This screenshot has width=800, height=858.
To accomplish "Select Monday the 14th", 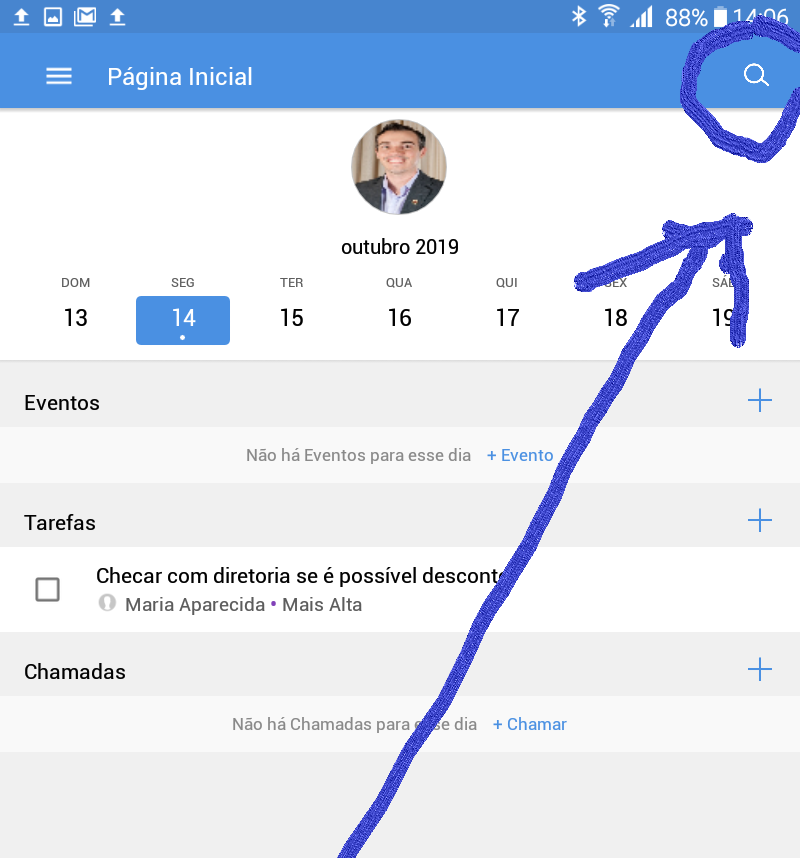I will [183, 318].
